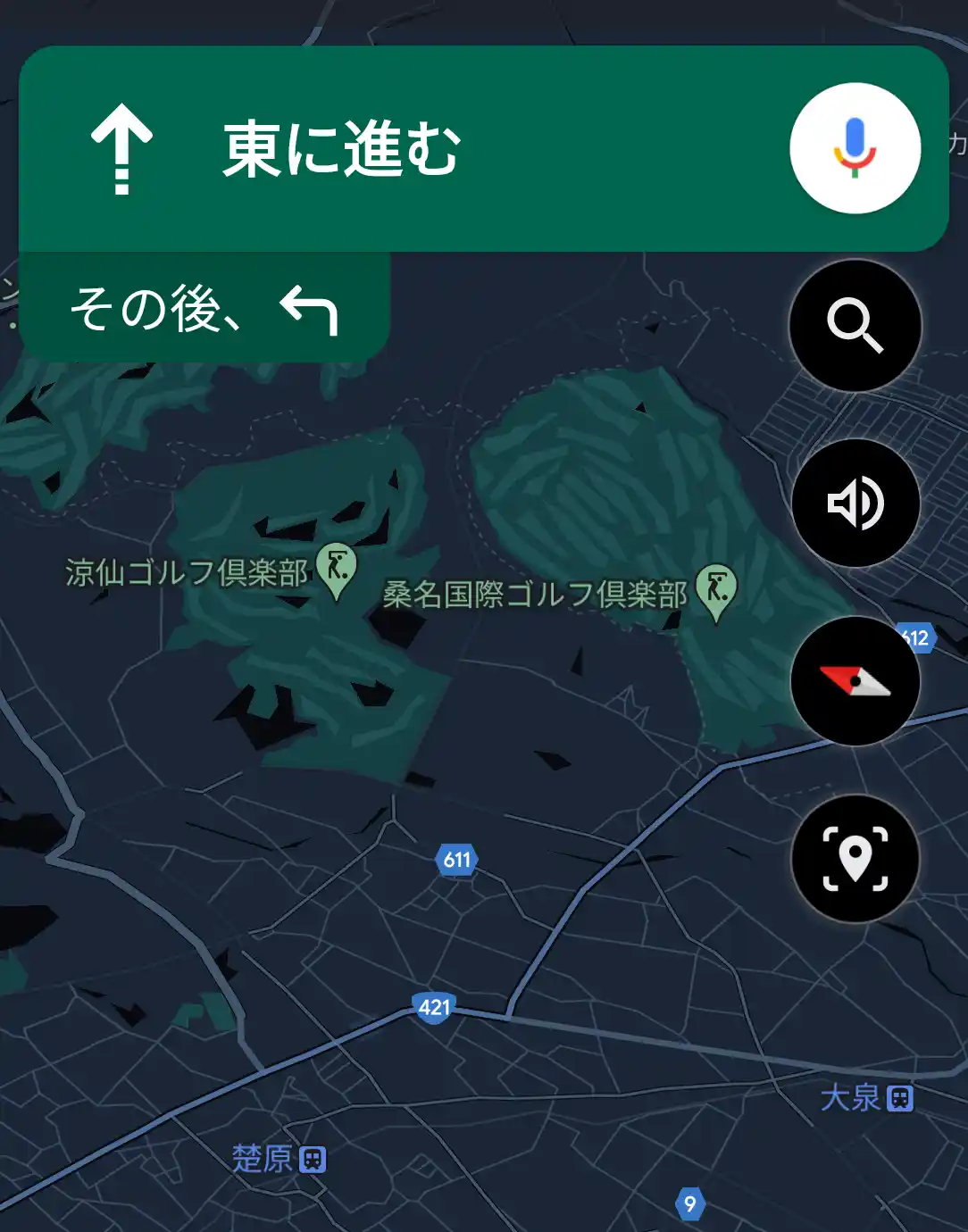968x1232 pixels.
Task: Enable sound alerts from speaker control
Action: (855, 503)
